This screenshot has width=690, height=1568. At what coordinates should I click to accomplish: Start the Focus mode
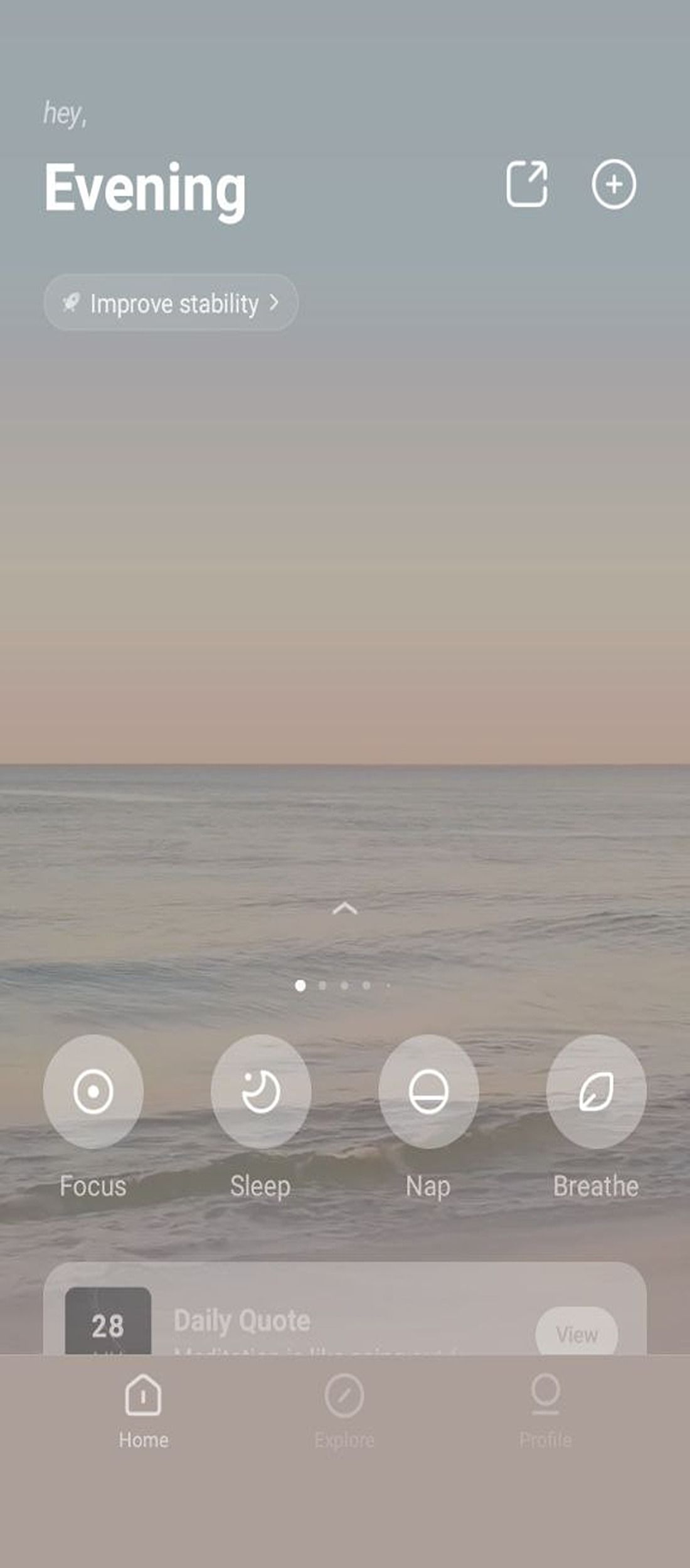93,1091
